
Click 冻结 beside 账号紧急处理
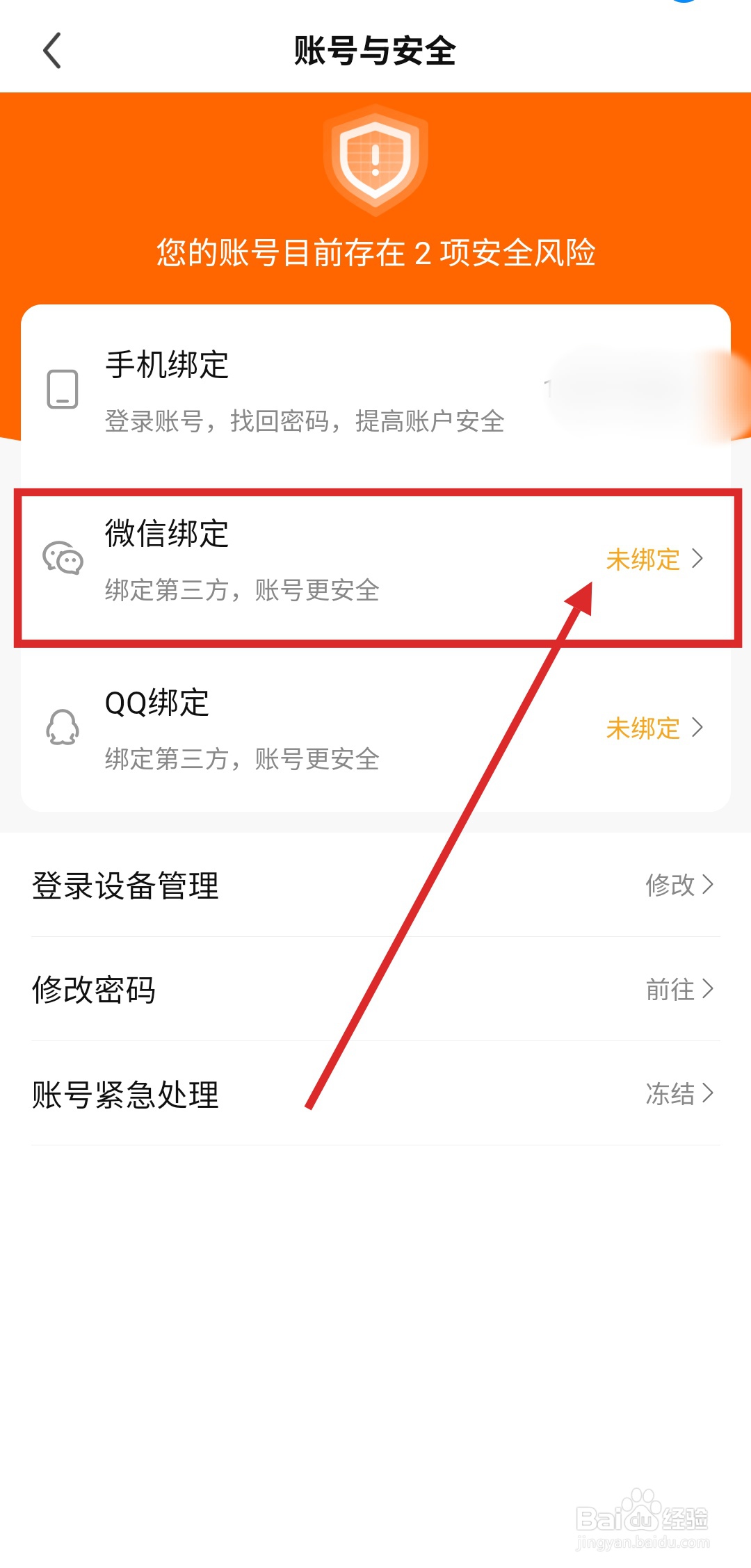pos(670,1094)
